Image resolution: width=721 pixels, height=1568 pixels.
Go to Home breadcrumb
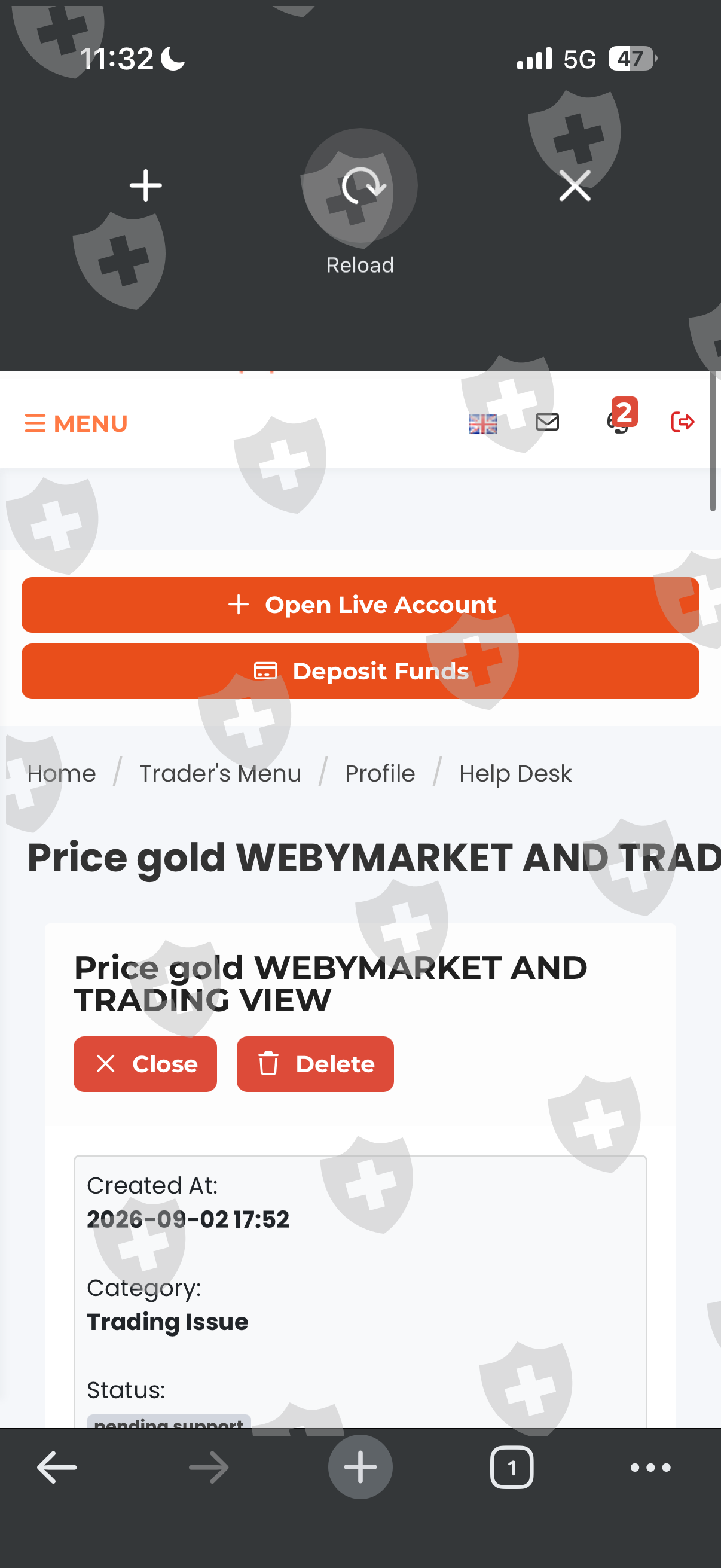62,774
